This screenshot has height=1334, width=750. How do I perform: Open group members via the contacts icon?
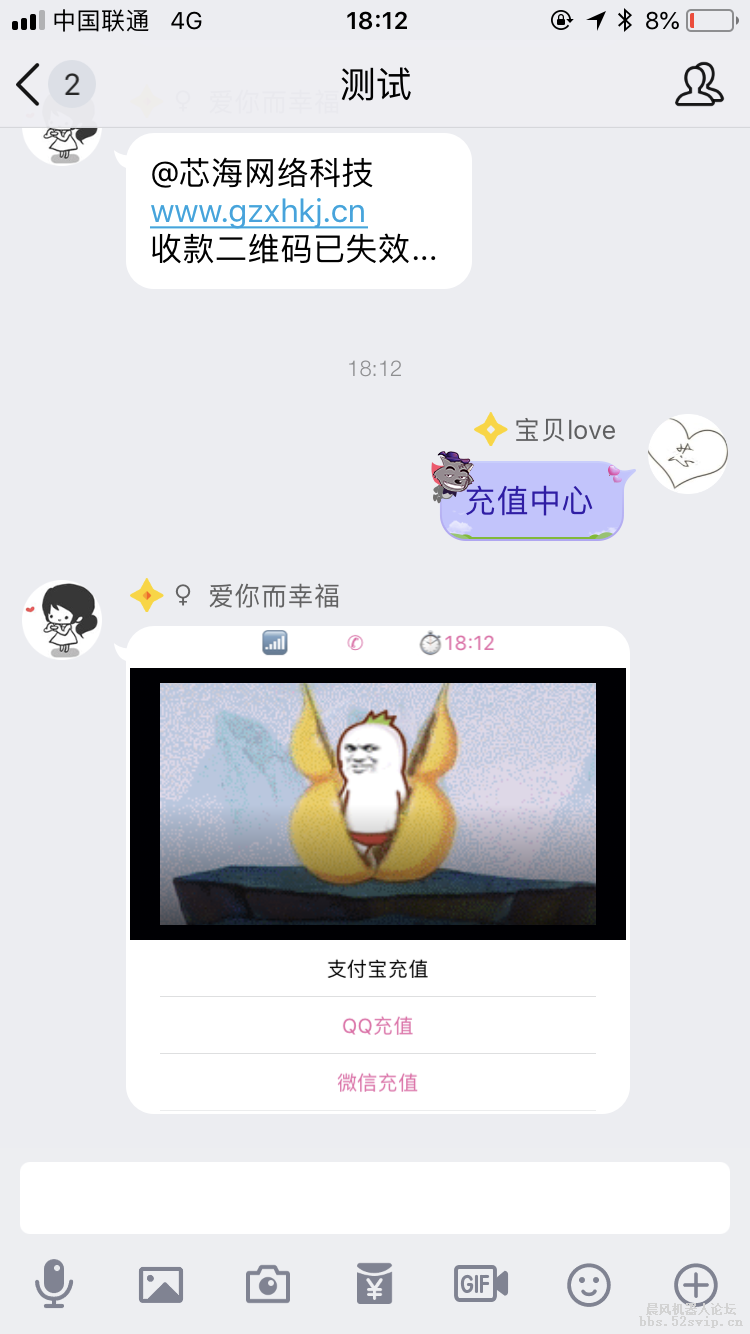coord(699,86)
